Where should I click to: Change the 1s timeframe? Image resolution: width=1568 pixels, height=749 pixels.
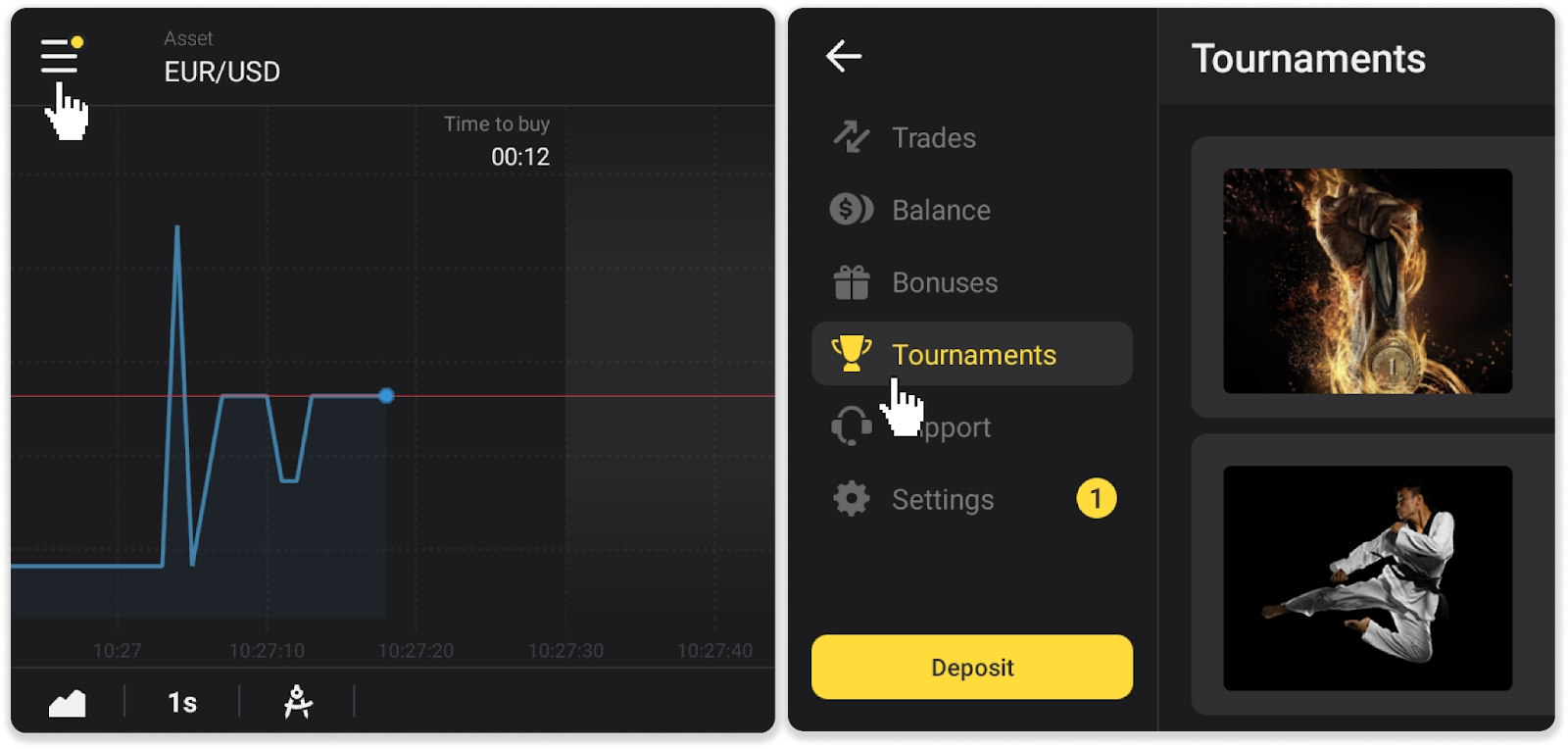click(182, 702)
